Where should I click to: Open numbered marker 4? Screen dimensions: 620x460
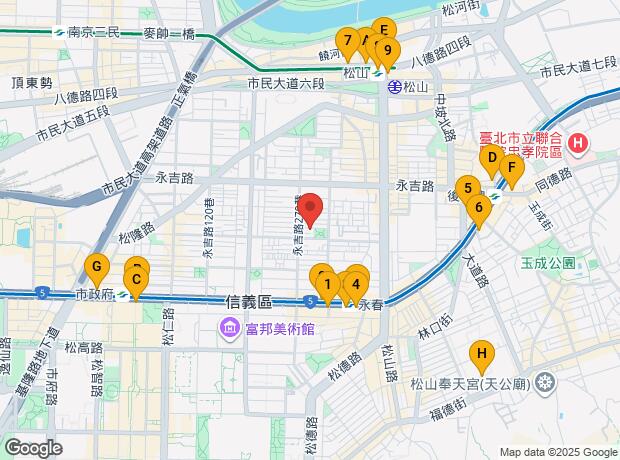[x=355, y=282]
